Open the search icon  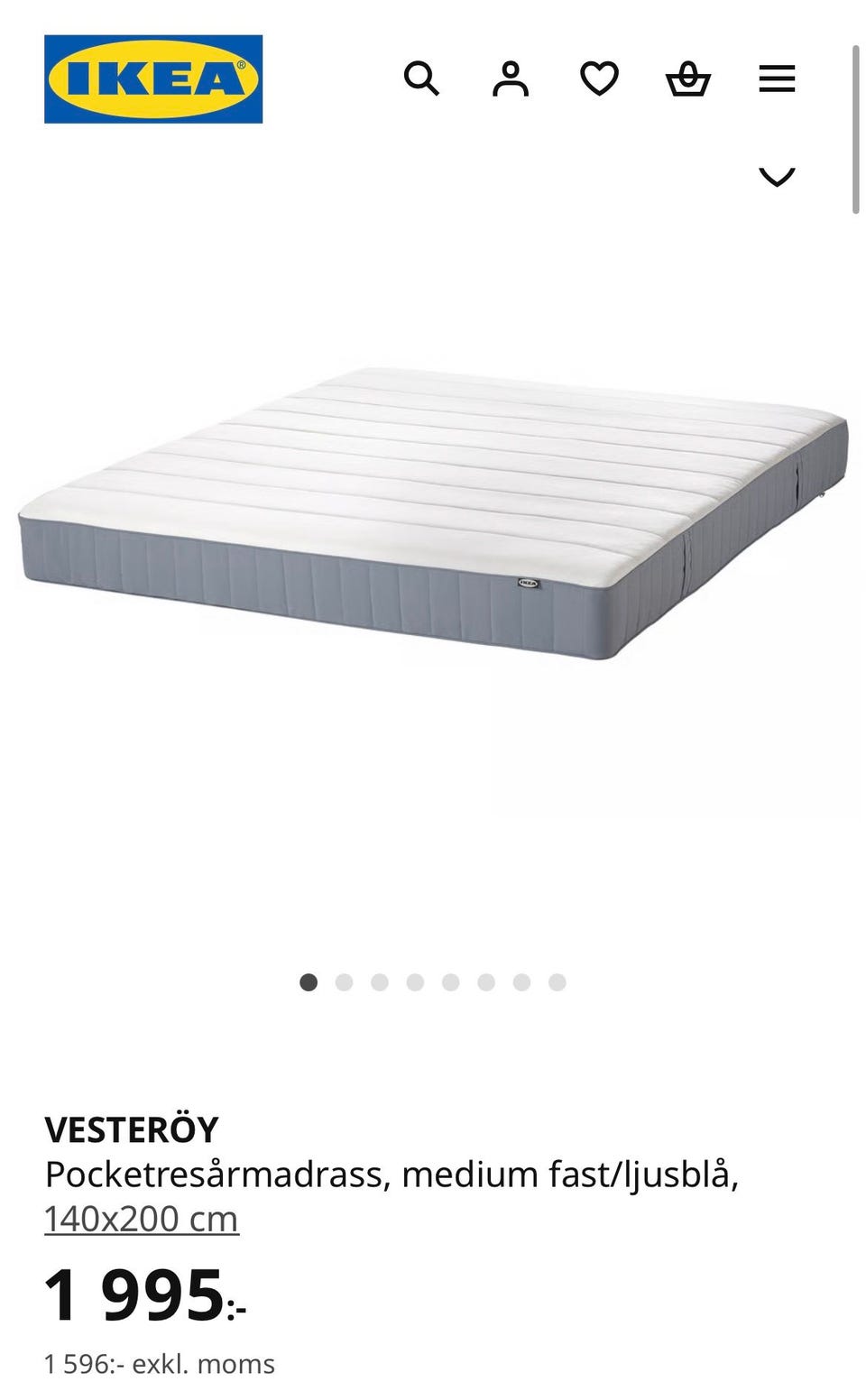[421, 78]
